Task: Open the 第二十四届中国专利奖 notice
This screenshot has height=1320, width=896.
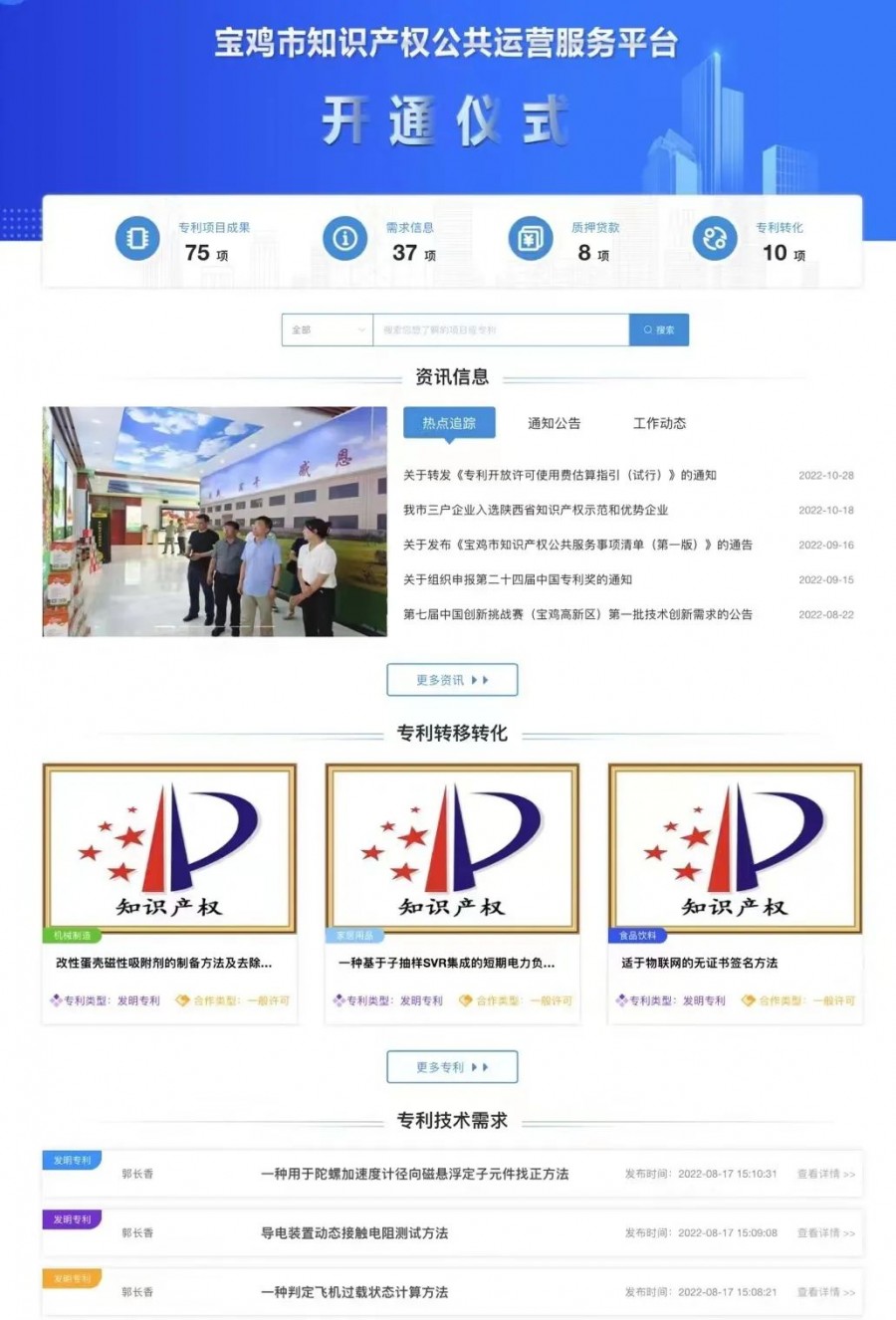Action: (x=518, y=579)
